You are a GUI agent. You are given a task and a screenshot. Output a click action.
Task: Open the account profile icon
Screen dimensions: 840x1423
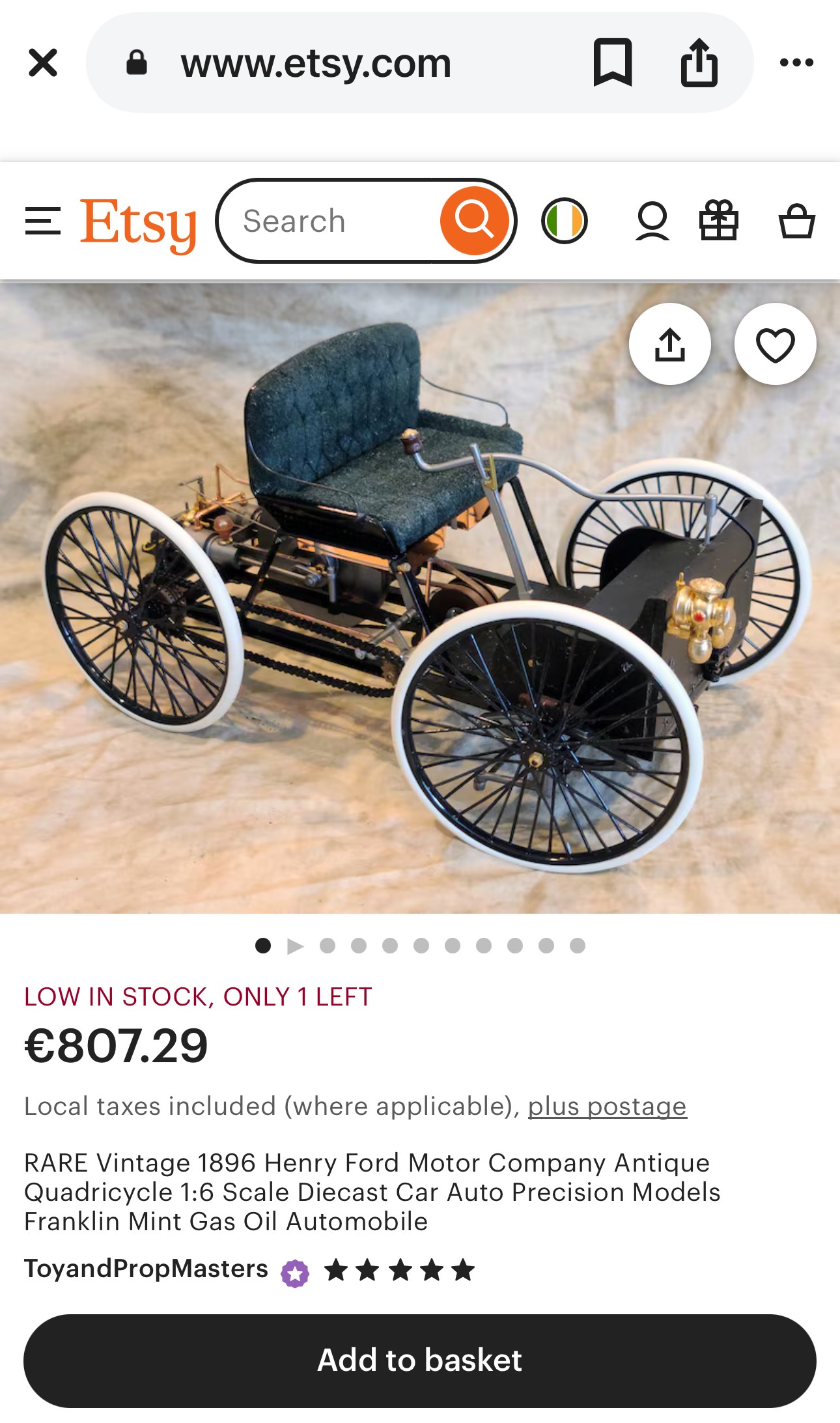click(652, 221)
